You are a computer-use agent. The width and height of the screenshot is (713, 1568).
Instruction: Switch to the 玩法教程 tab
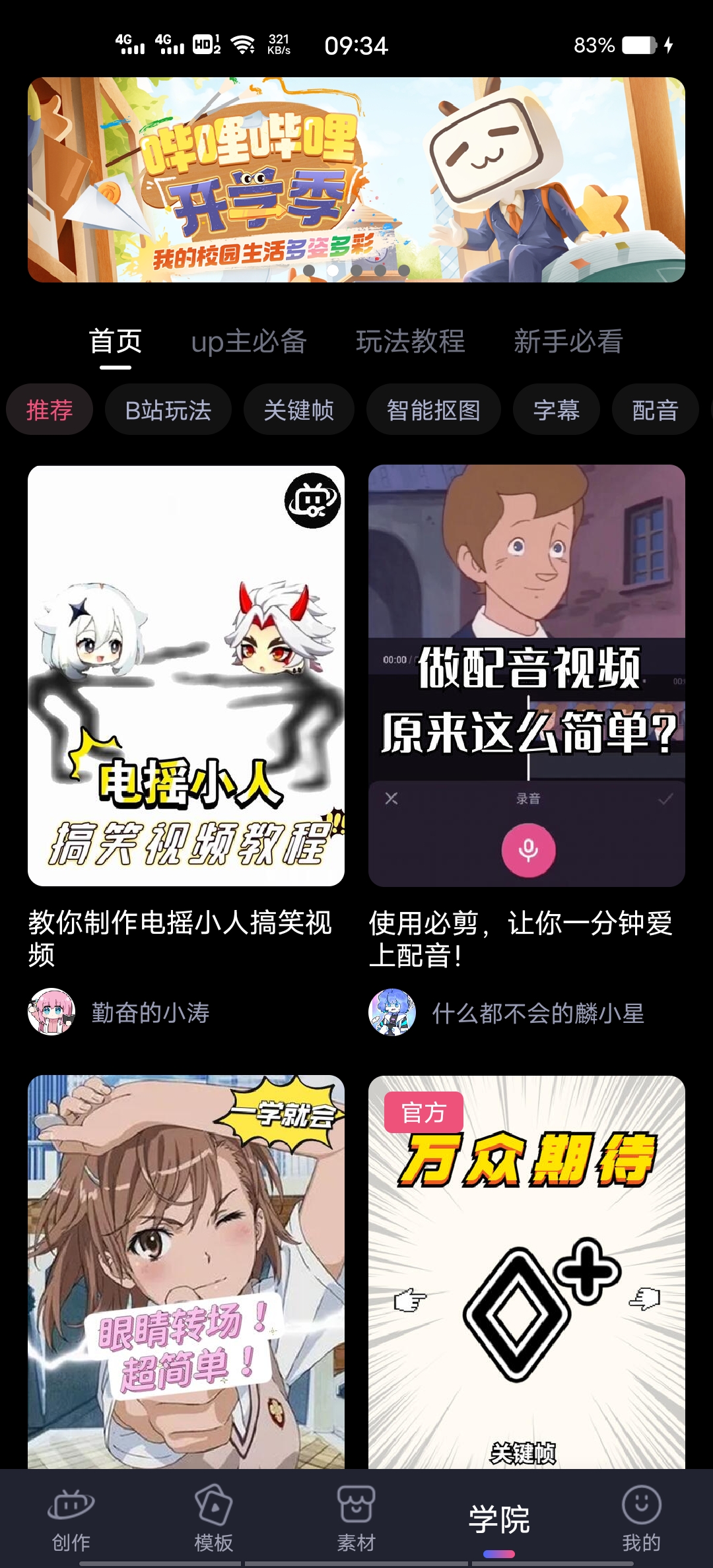(x=410, y=342)
